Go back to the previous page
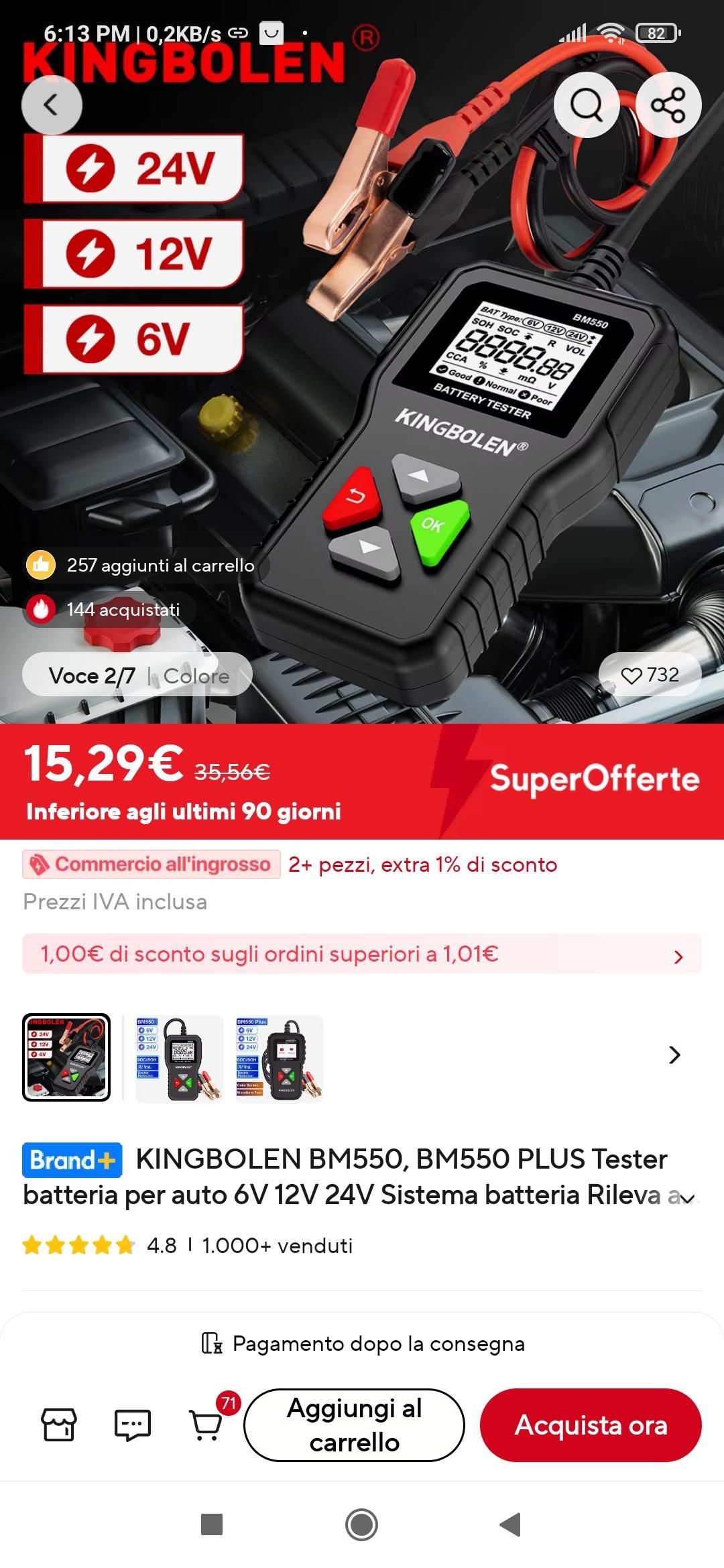The width and height of the screenshot is (724, 1568). (x=52, y=105)
